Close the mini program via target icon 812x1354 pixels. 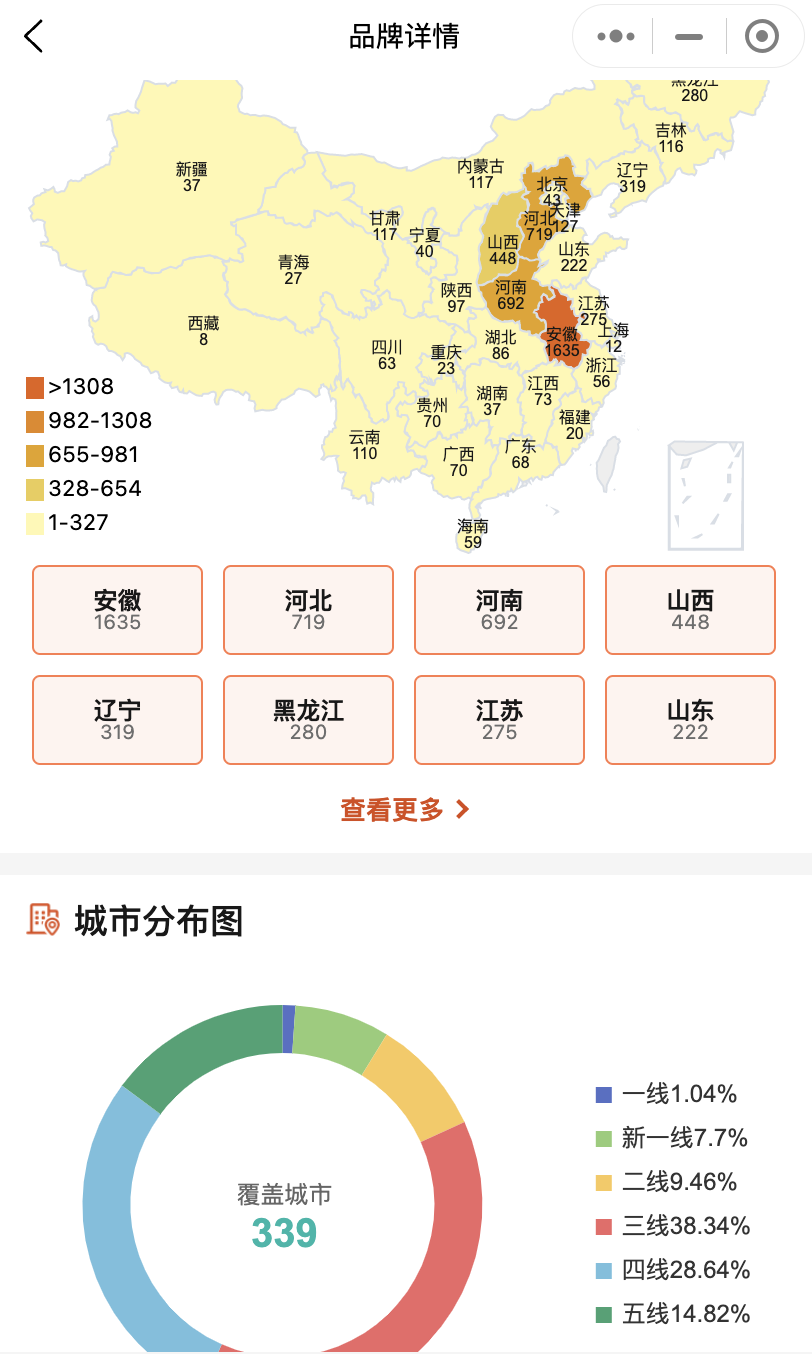tap(762, 37)
